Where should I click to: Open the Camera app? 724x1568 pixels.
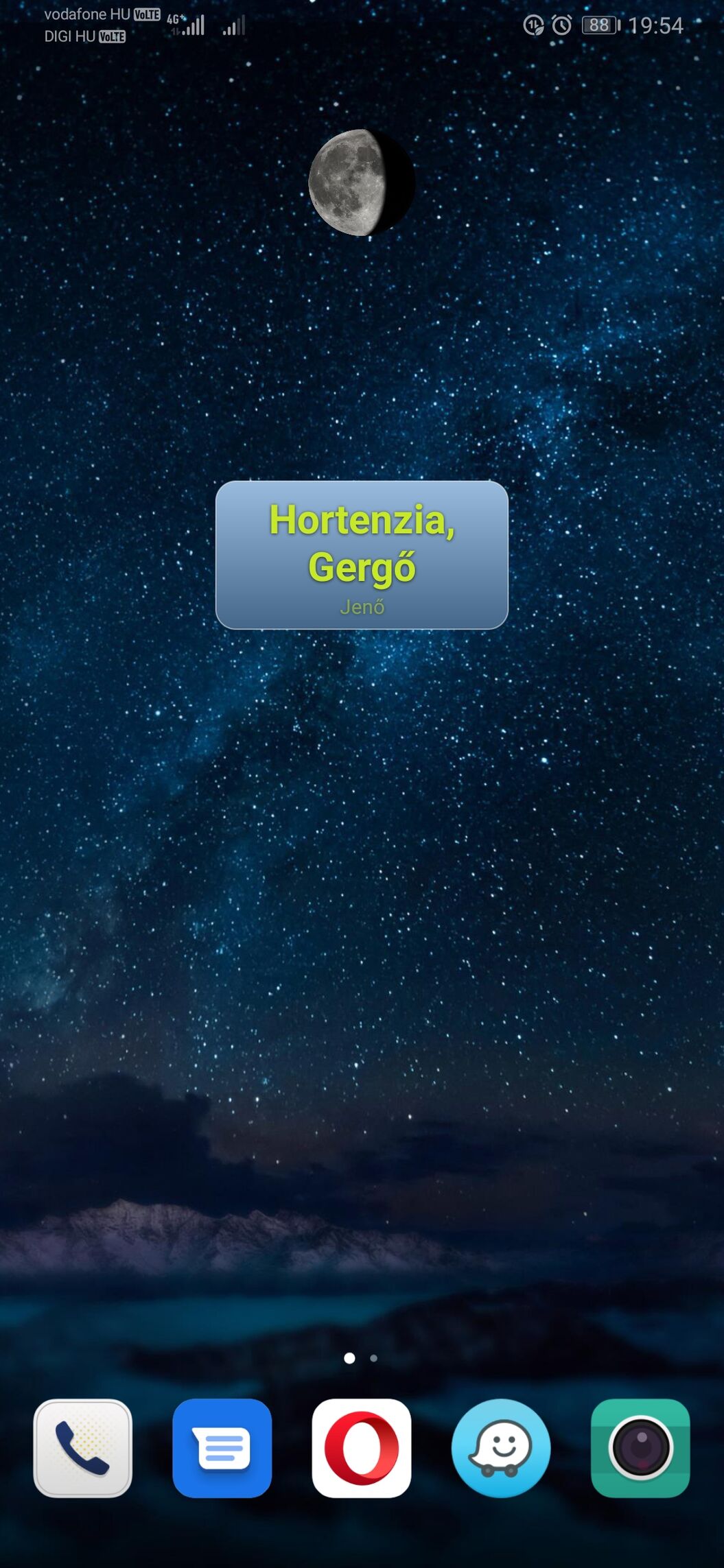coord(640,1448)
